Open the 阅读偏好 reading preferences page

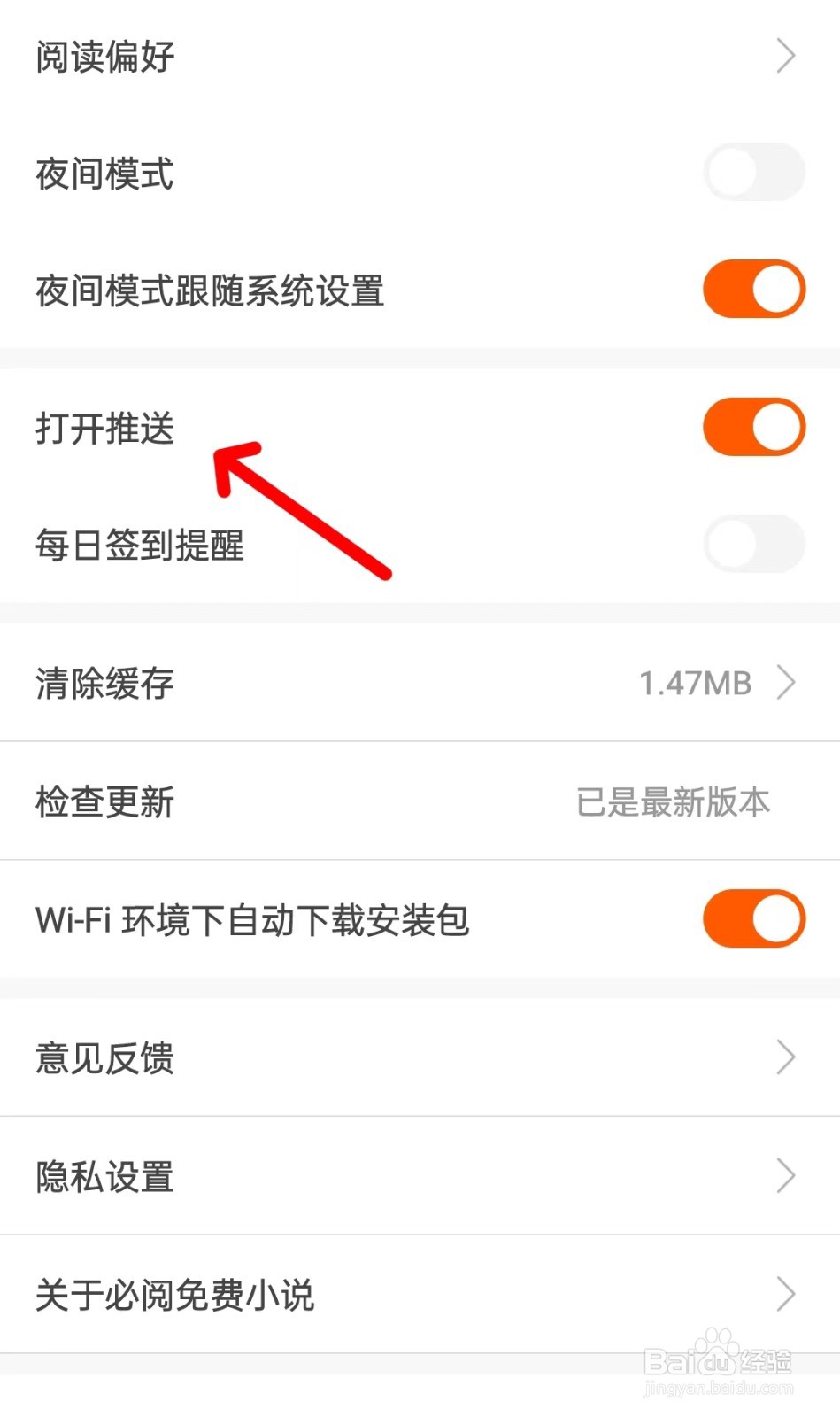104,56
